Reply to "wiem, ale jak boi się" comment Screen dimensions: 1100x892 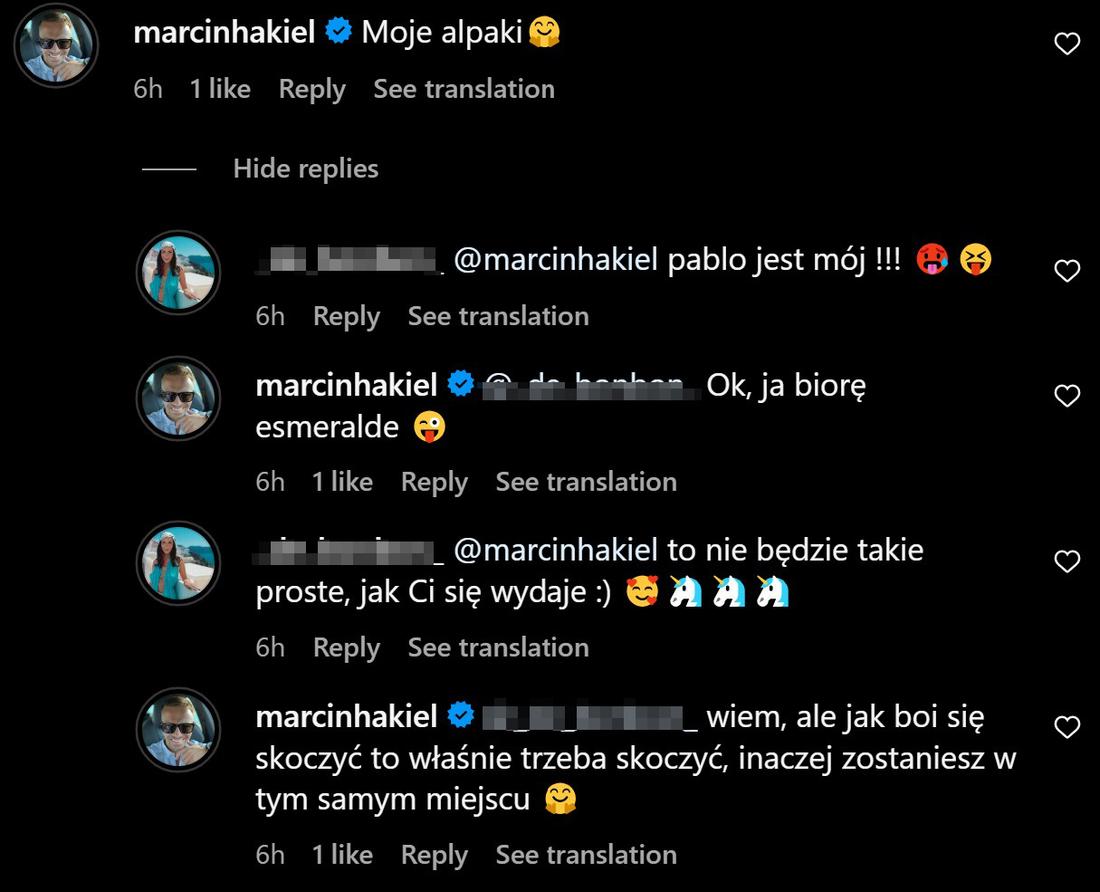point(434,855)
